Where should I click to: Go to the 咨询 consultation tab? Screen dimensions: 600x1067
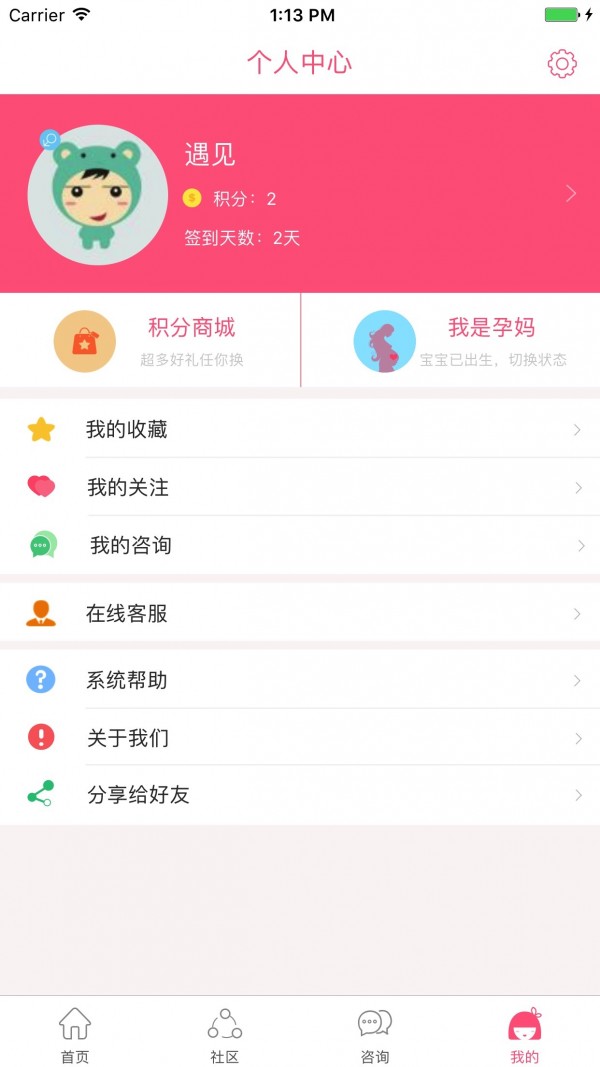coord(375,1034)
